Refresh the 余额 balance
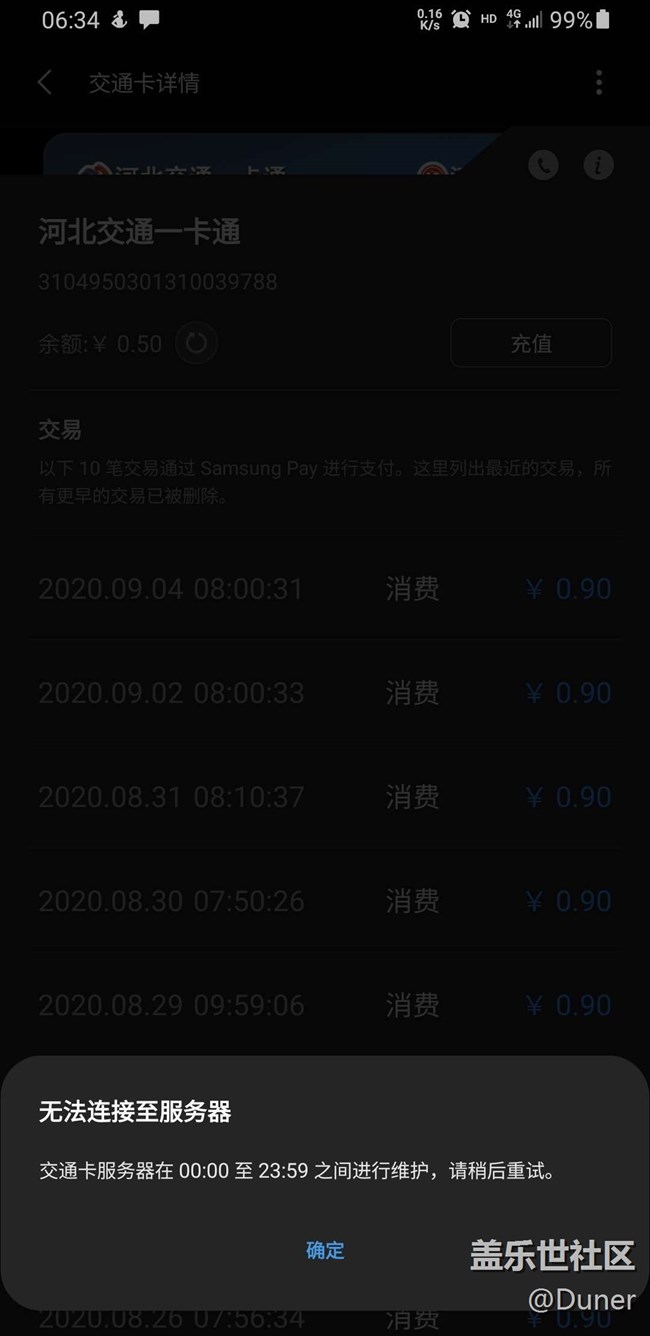 tap(196, 344)
